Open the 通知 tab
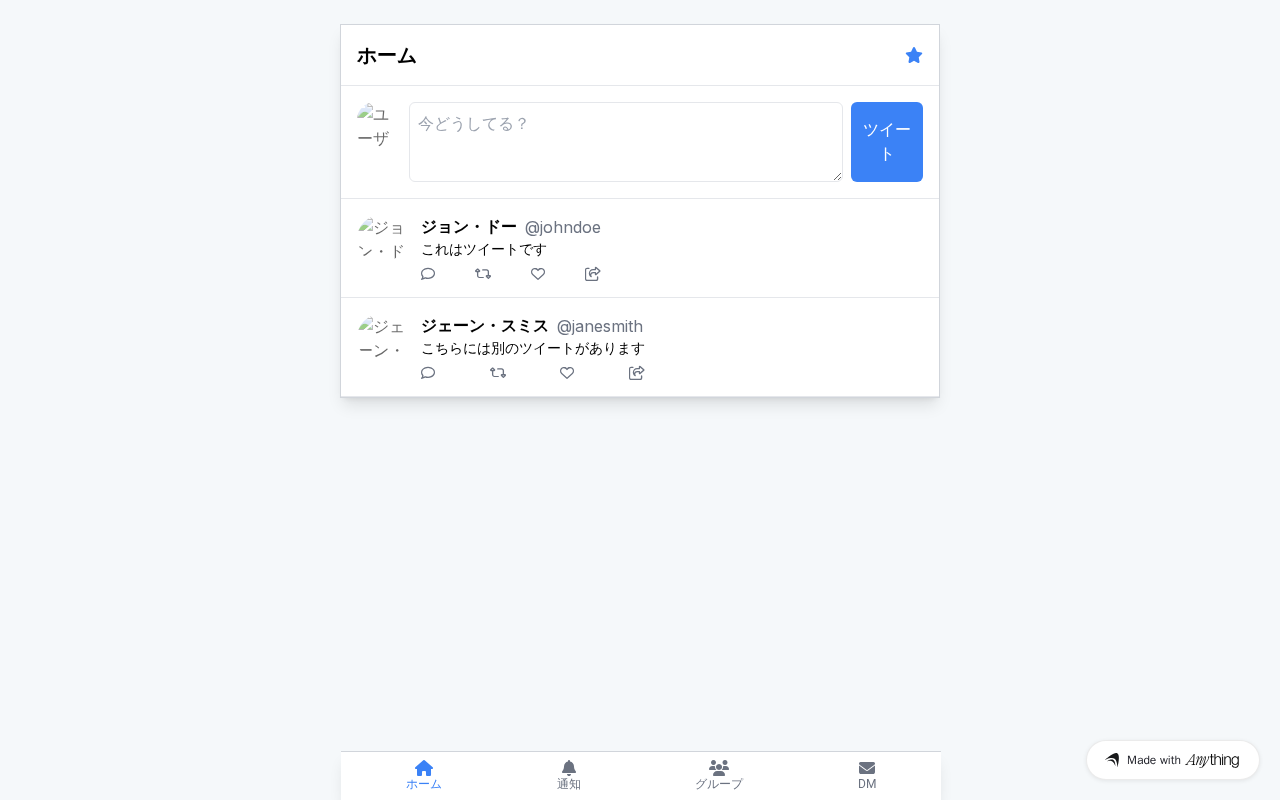 coord(569,775)
